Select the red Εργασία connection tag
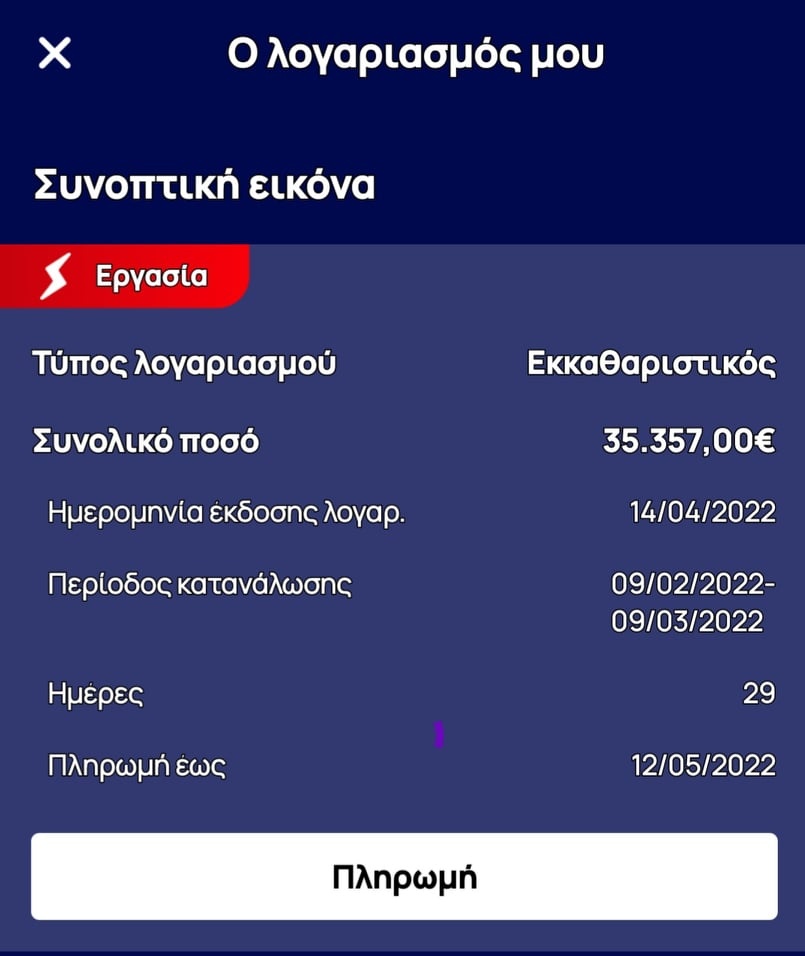The height and width of the screenshot is (956, 805). 125,274
